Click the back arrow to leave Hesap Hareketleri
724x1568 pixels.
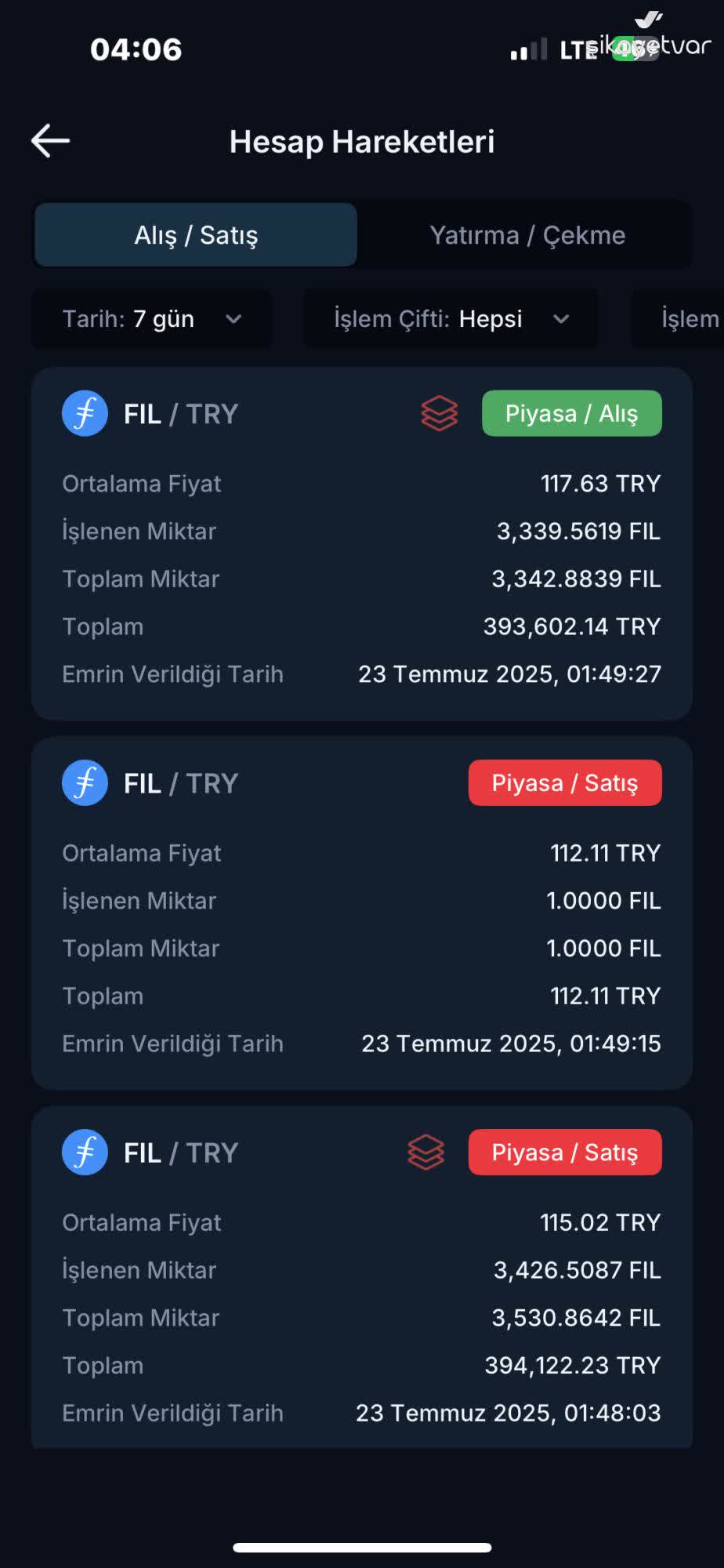tap(50, 141)
